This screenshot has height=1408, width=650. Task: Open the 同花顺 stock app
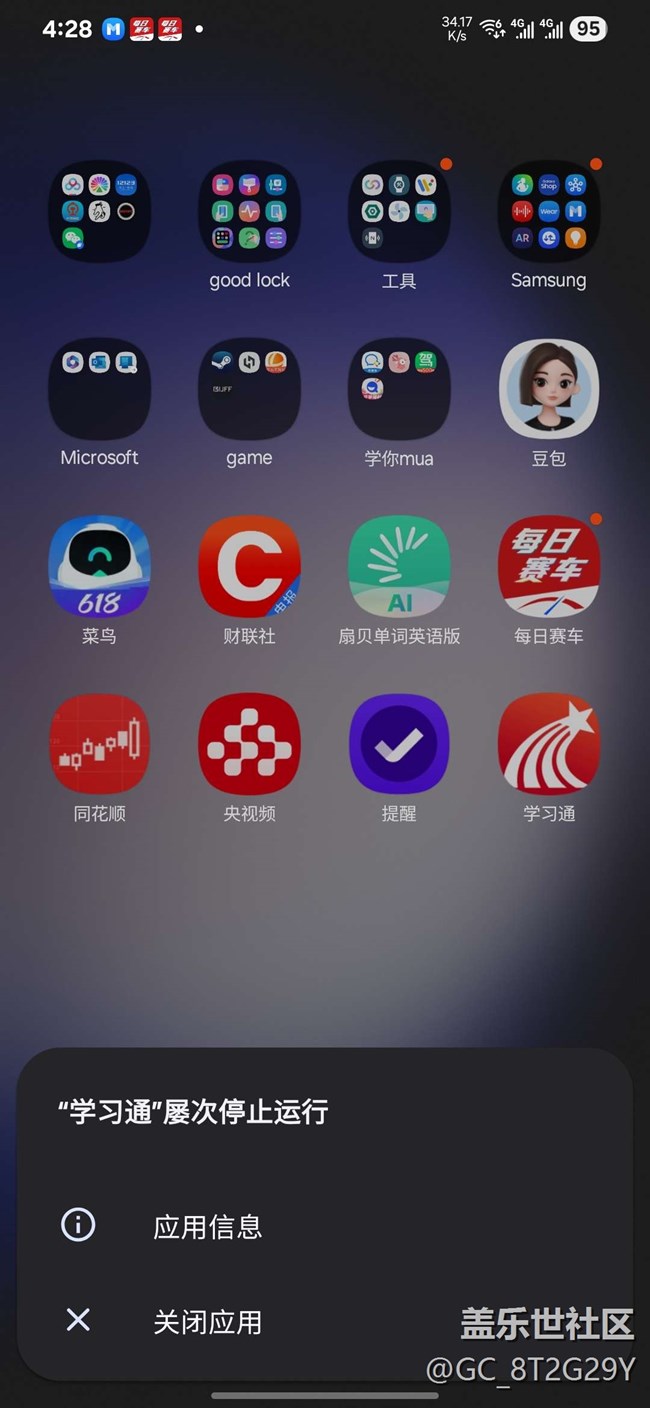point(99,745)
